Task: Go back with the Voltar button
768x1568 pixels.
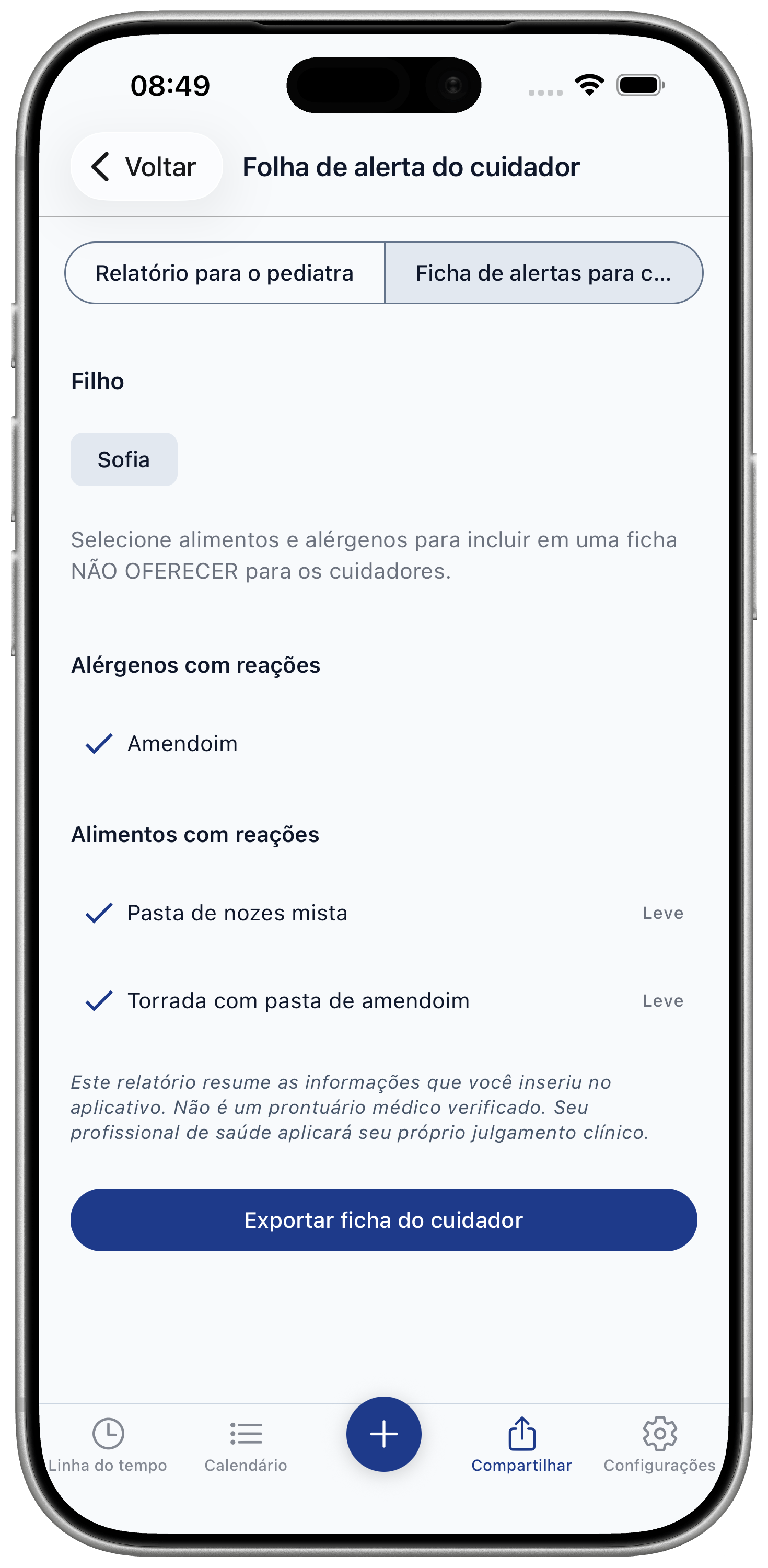Action: click(146, 166)
